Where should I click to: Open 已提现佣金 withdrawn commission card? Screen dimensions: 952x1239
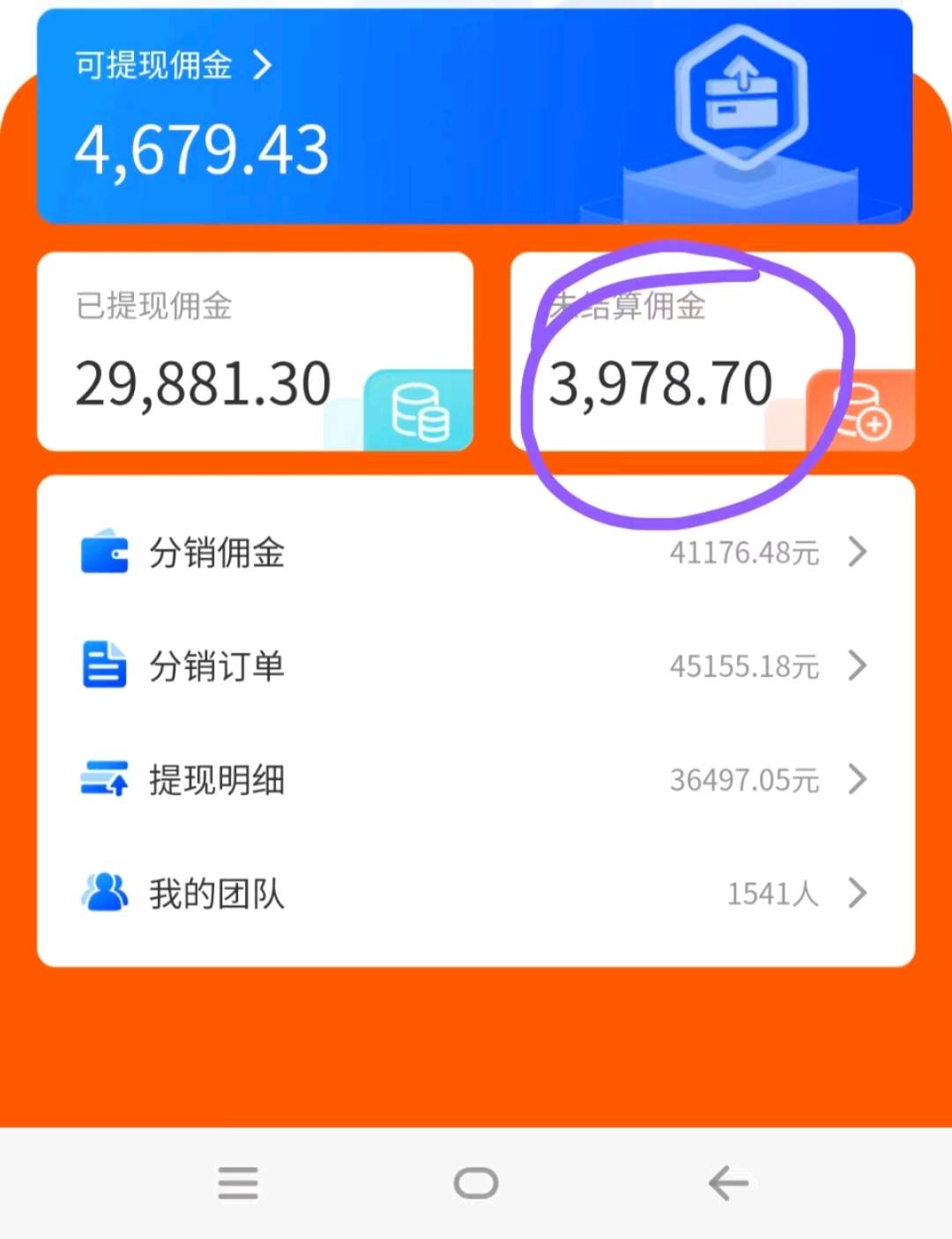[255, 353]
